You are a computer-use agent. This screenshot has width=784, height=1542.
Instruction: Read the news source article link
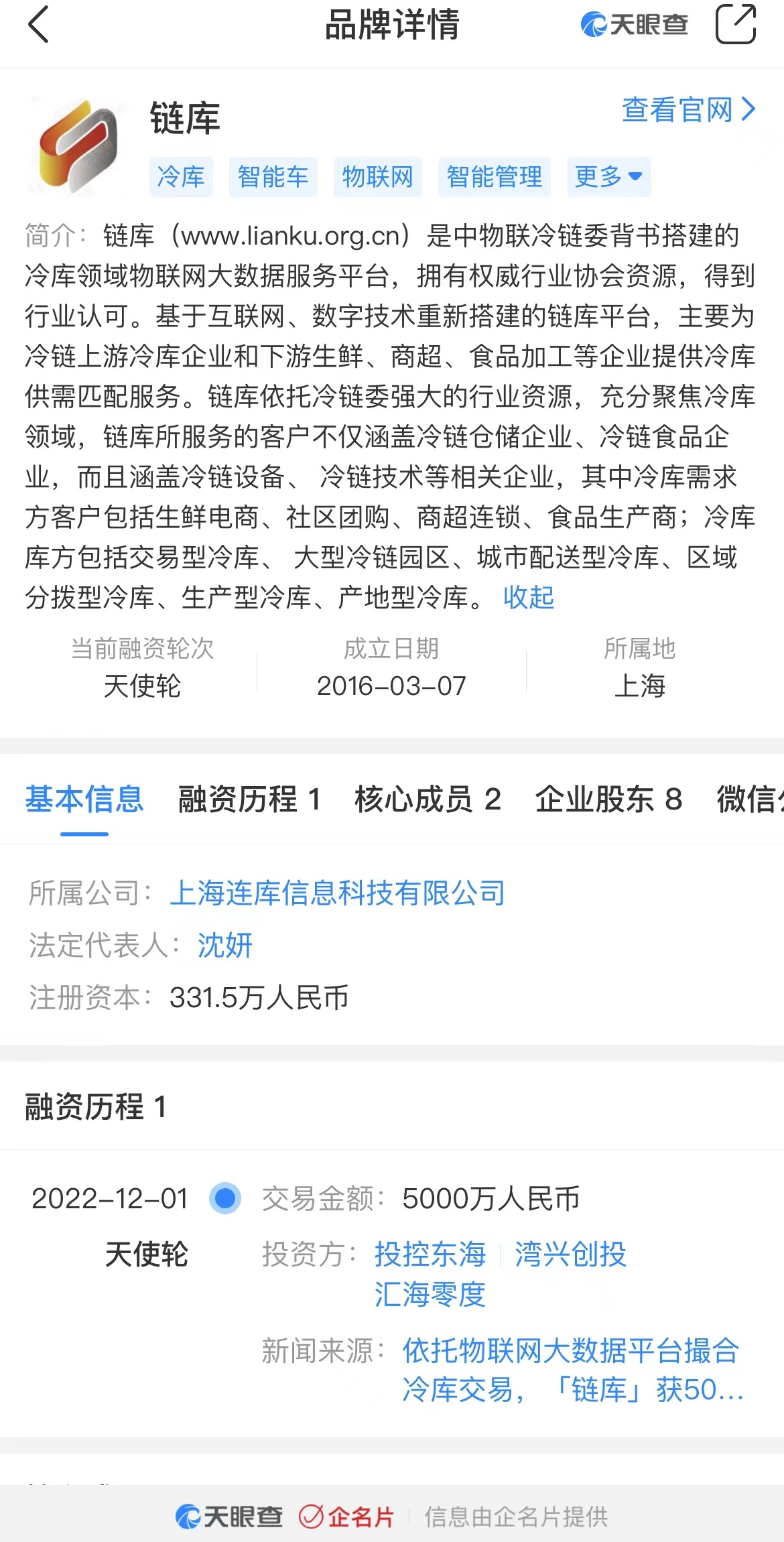570,1370
